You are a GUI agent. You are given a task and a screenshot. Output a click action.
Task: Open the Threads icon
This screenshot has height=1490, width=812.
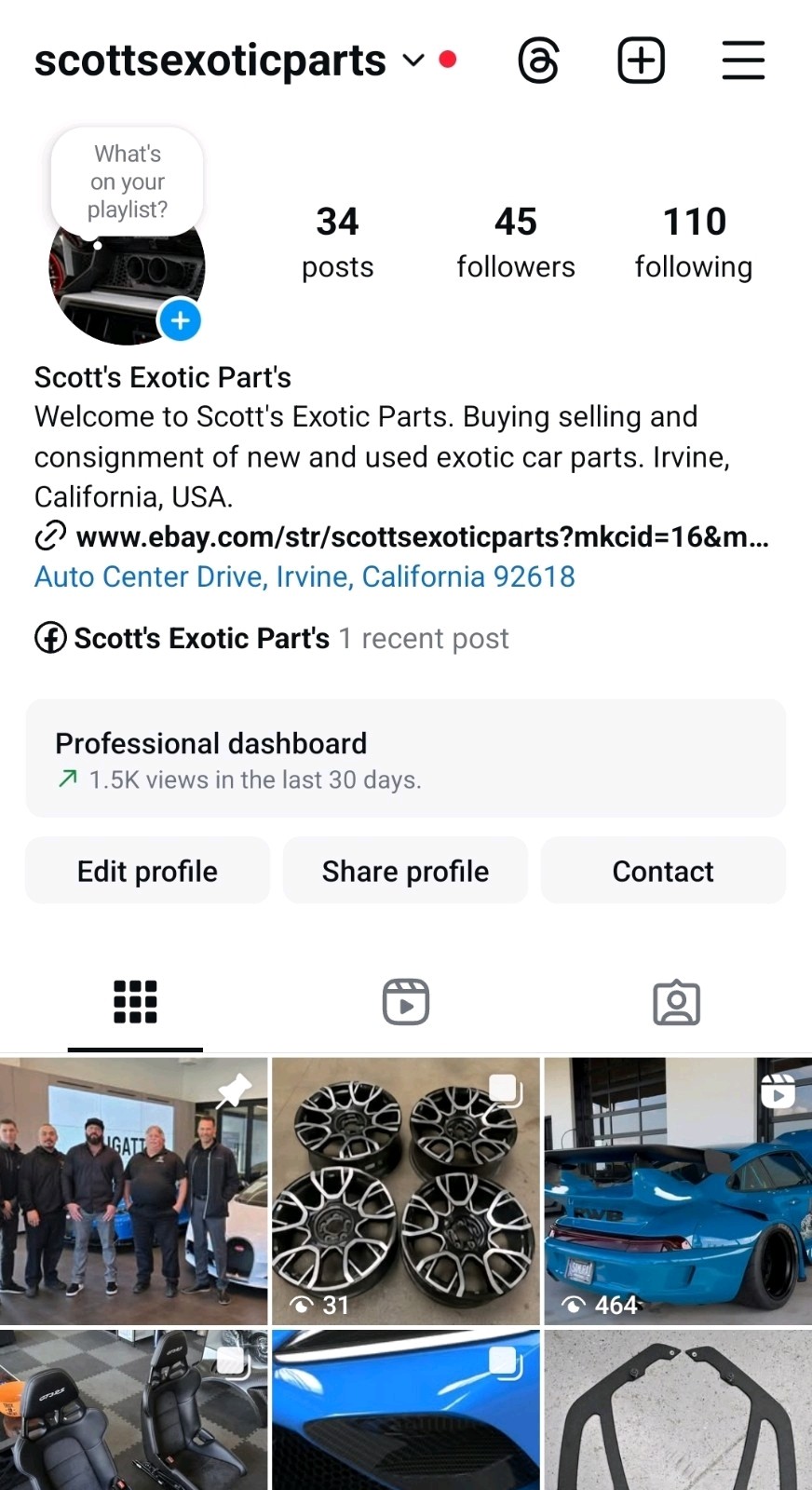point(538,61)
